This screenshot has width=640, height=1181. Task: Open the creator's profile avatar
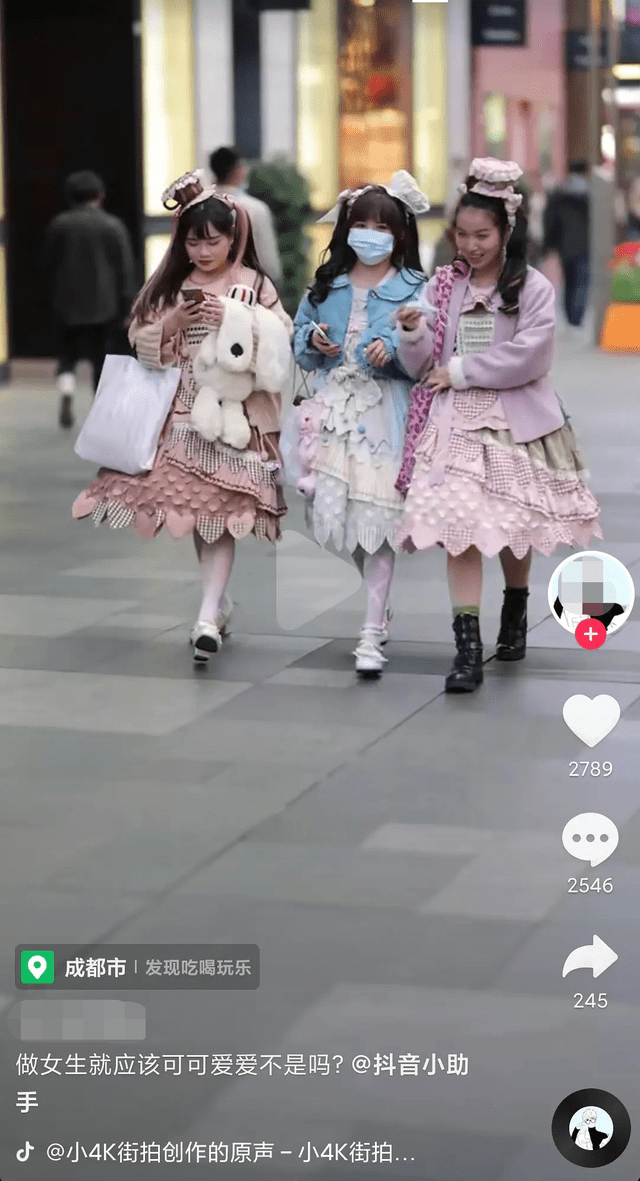590,591
